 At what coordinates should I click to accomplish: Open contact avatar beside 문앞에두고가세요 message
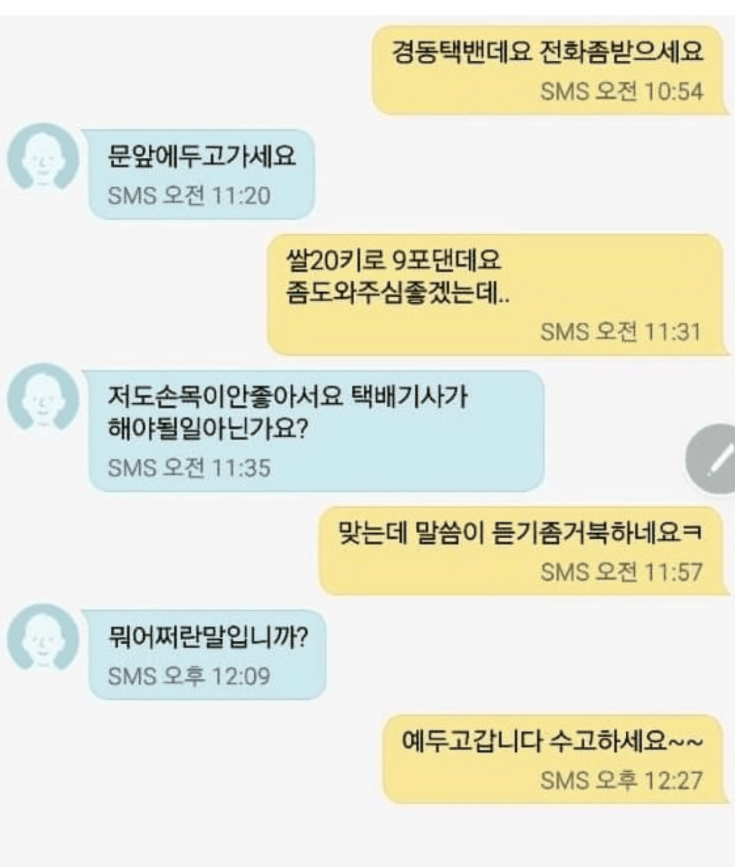pyautogui.click(x=43, y=158)
